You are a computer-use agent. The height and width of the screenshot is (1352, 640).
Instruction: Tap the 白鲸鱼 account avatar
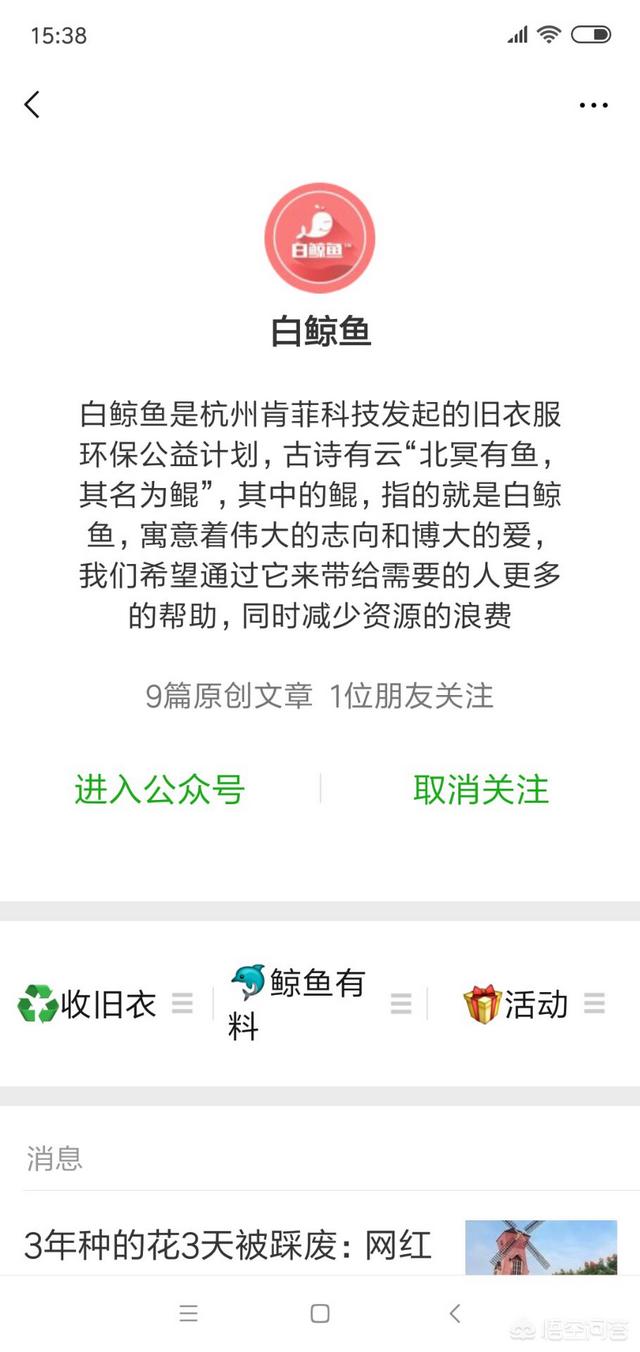[x=320, y=238]
